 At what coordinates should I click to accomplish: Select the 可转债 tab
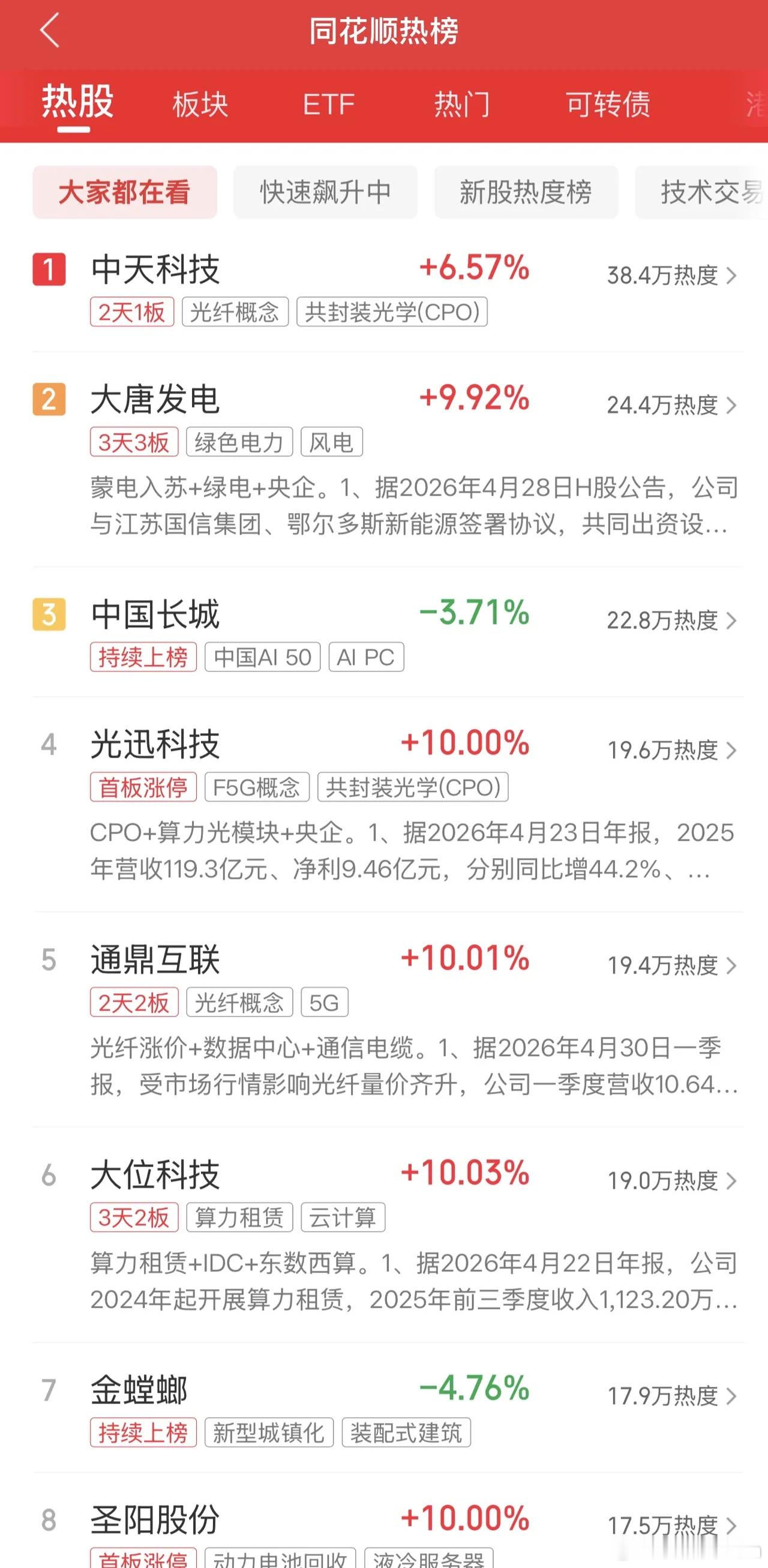tap(608, 104)
